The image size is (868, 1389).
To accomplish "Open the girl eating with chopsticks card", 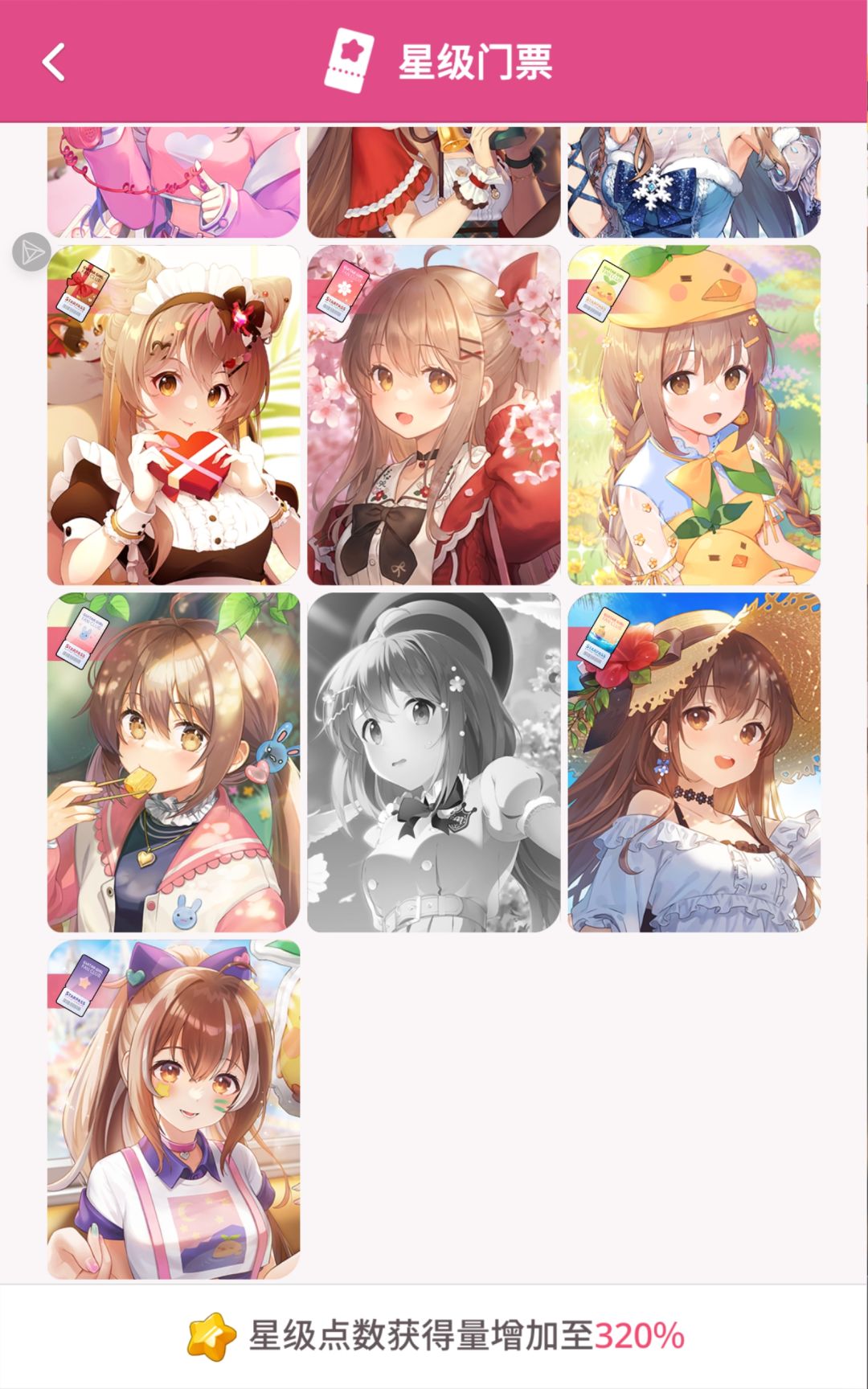I will (x=174, y=763).
